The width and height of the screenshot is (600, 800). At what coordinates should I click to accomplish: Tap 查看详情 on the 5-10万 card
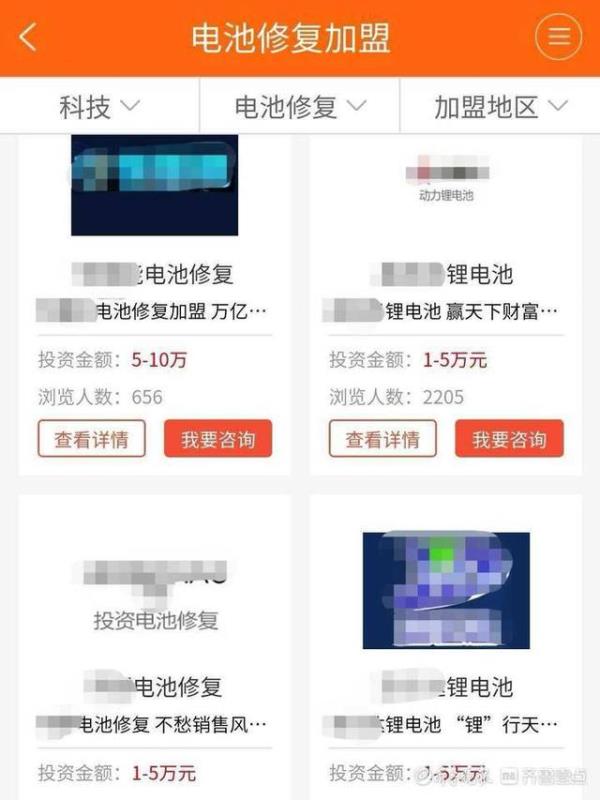91,439
